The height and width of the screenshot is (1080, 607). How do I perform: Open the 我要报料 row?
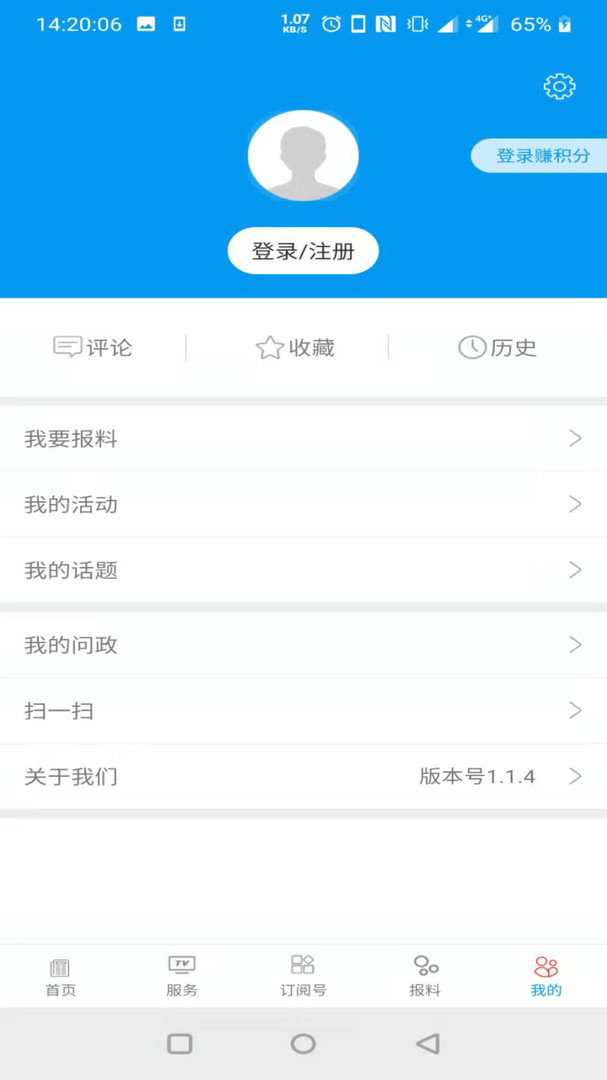point(303,439)
